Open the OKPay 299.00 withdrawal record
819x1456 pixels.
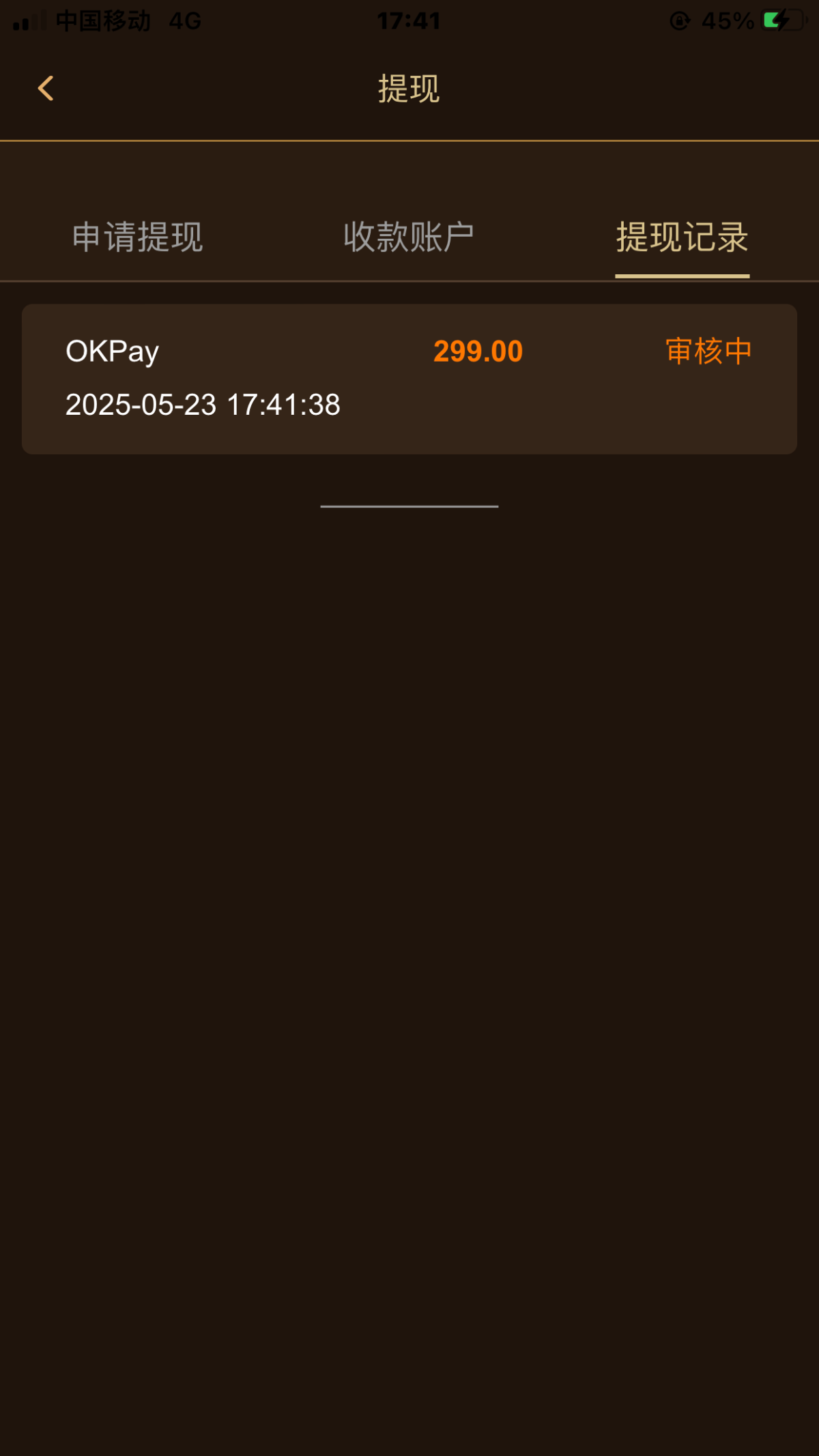[x=409, y=379]
